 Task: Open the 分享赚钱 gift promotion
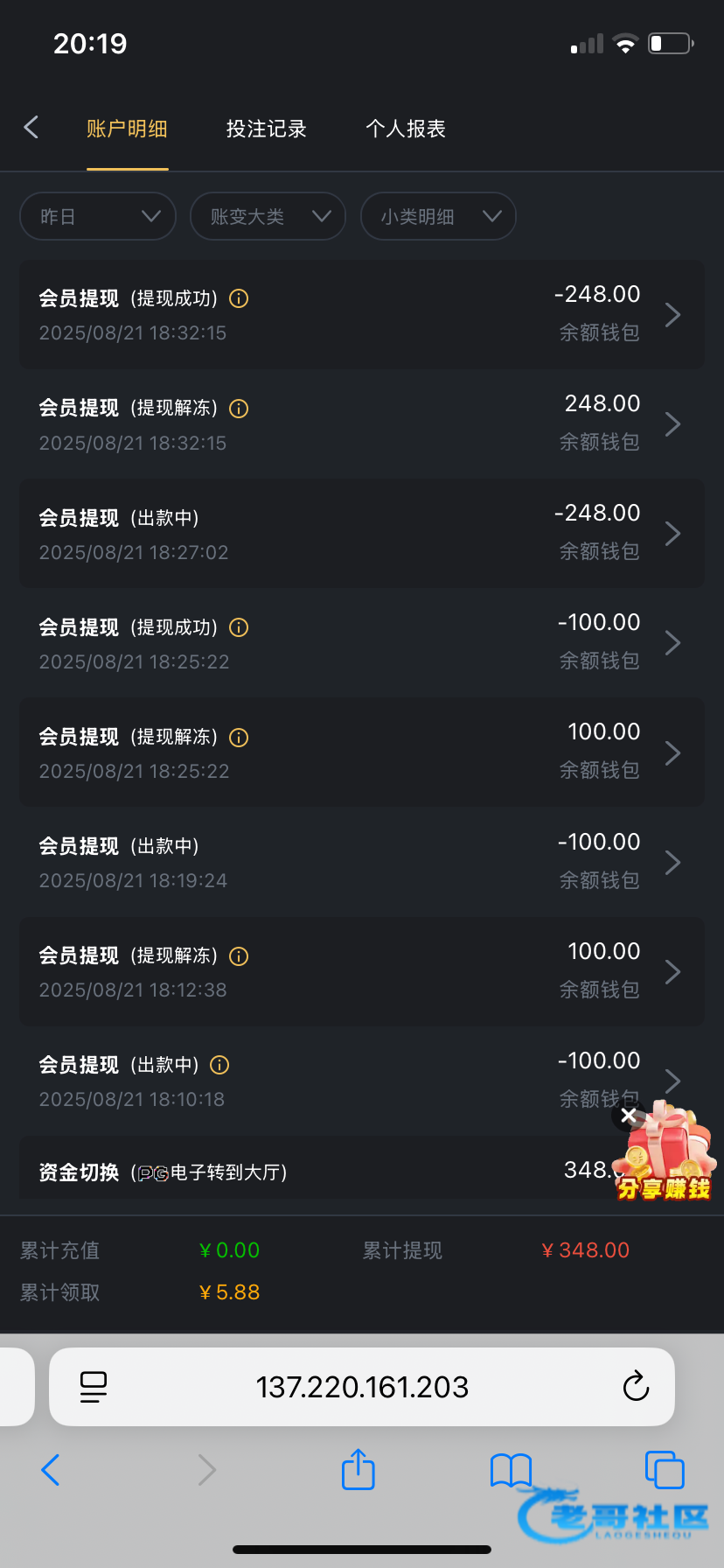tap(666, 1155)
